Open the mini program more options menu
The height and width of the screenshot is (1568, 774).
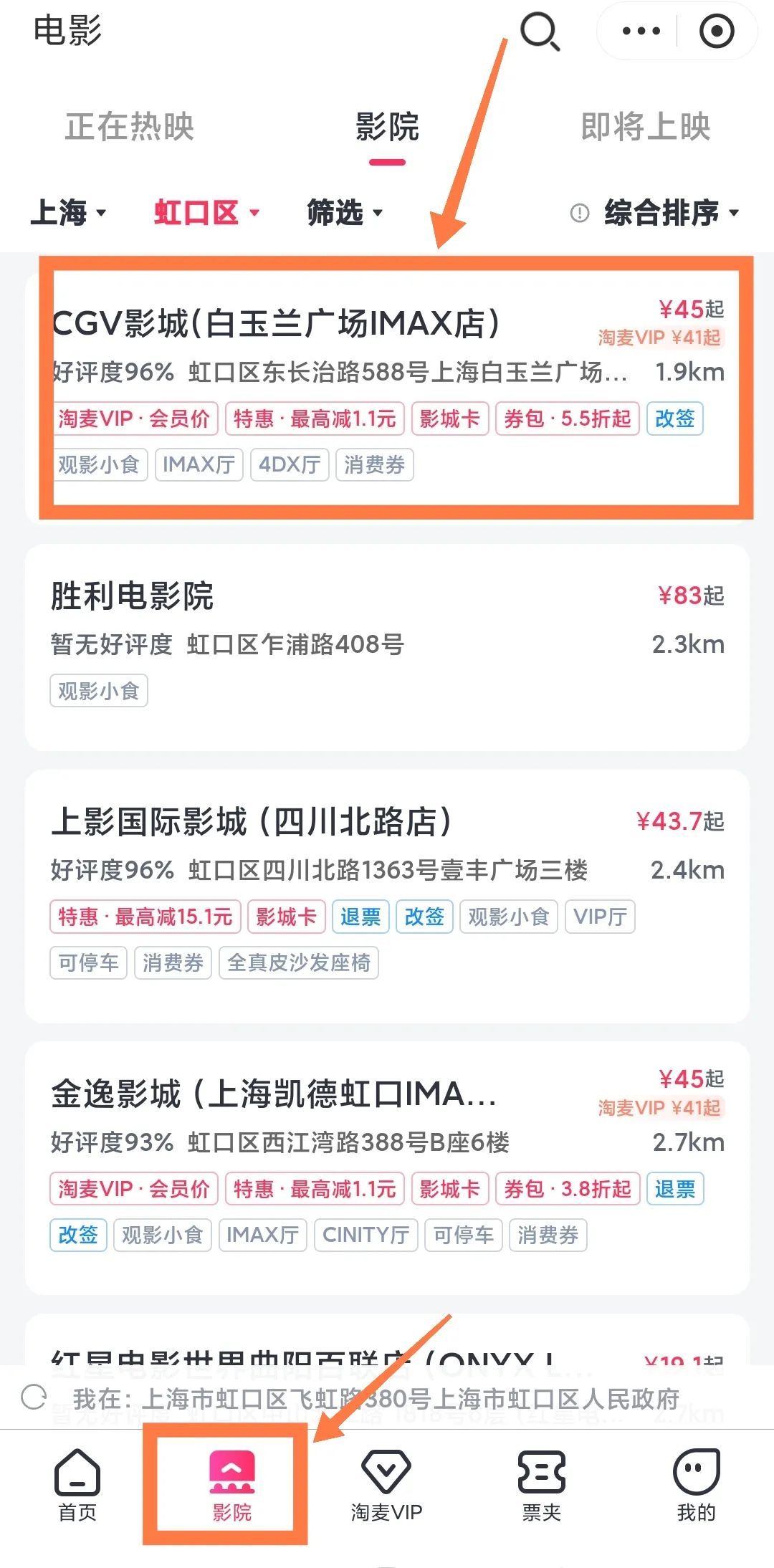[641, 32]
